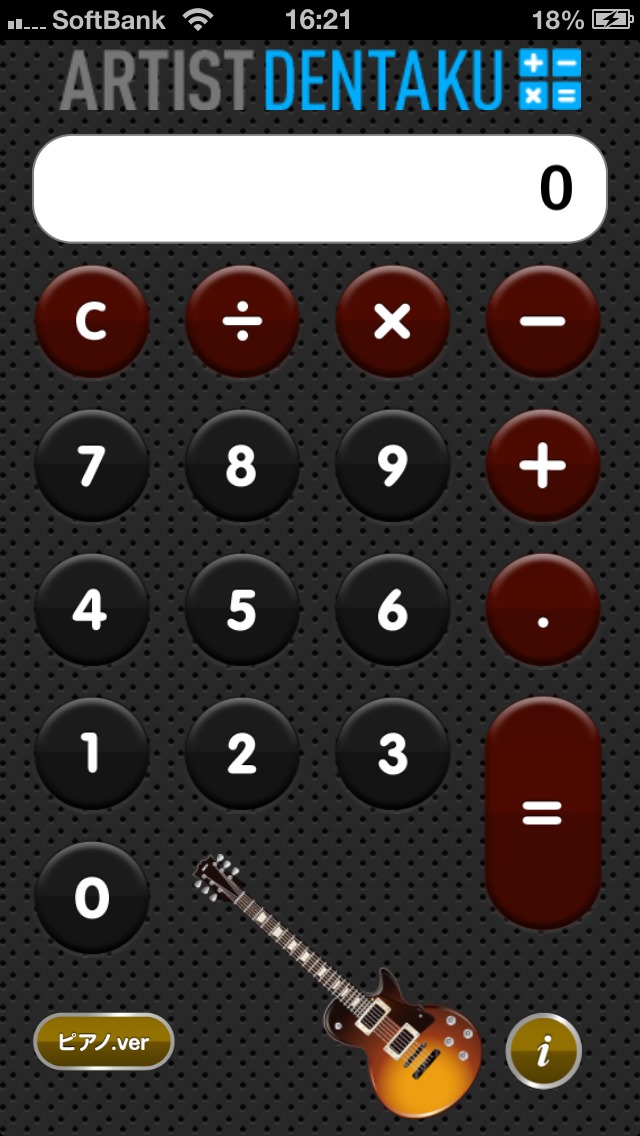Tap the zero key
The image size is (640, 1136).
pyautogui.click(x=92, y=898)
